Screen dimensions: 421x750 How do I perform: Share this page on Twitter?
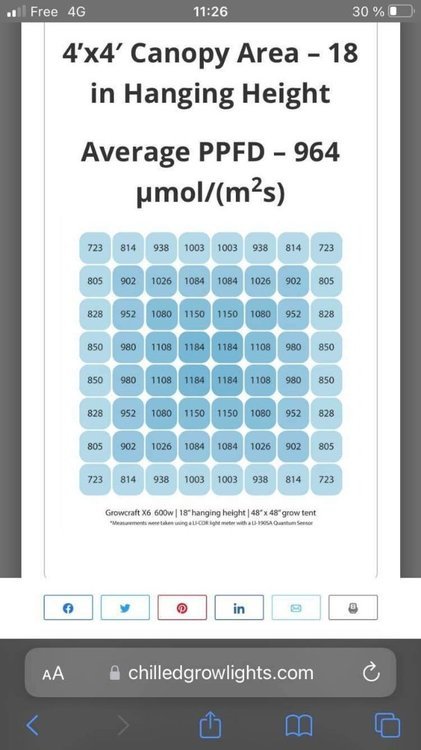(x=125, y=607)
